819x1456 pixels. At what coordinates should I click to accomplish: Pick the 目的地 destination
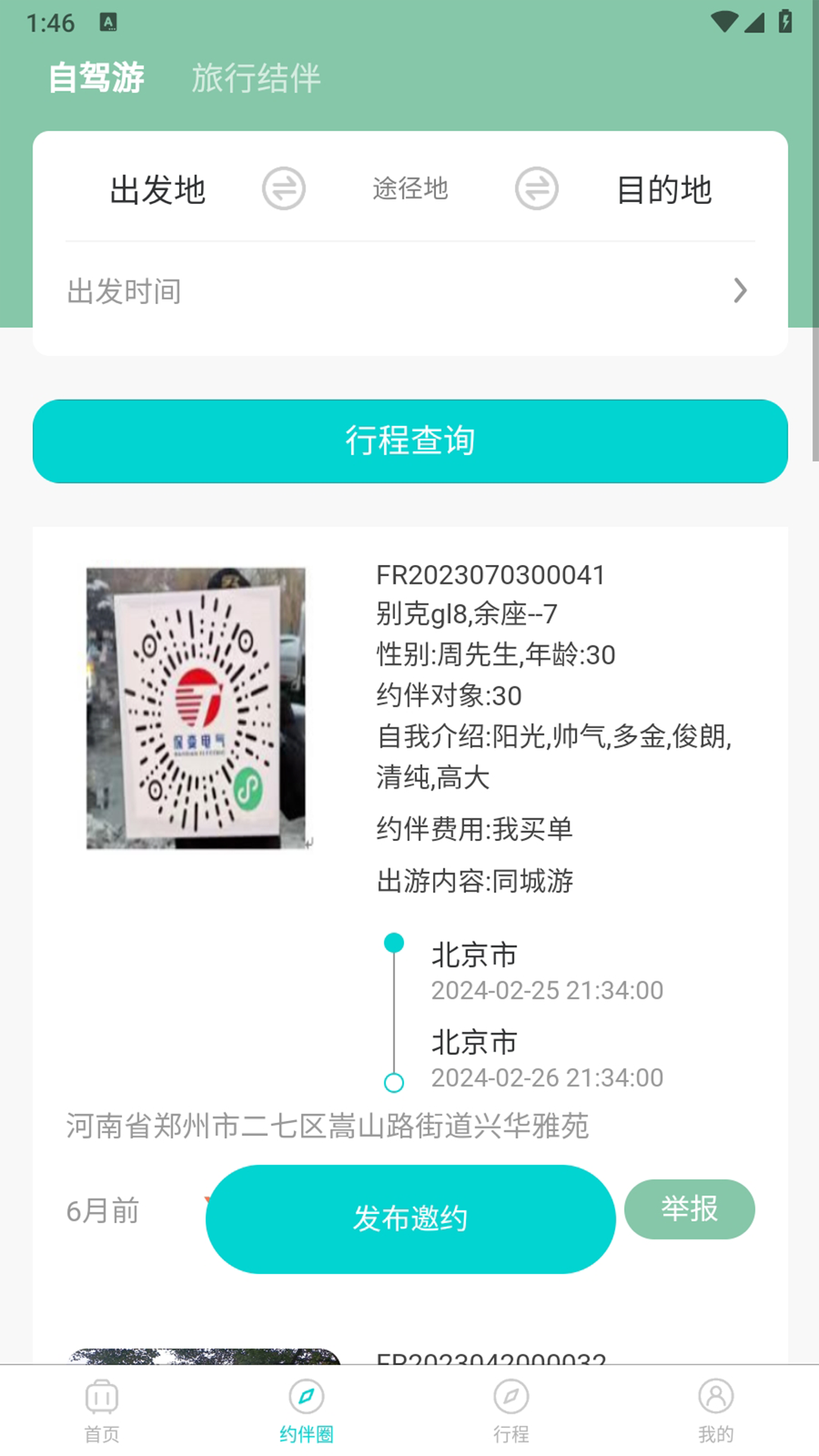pos(664,190)
